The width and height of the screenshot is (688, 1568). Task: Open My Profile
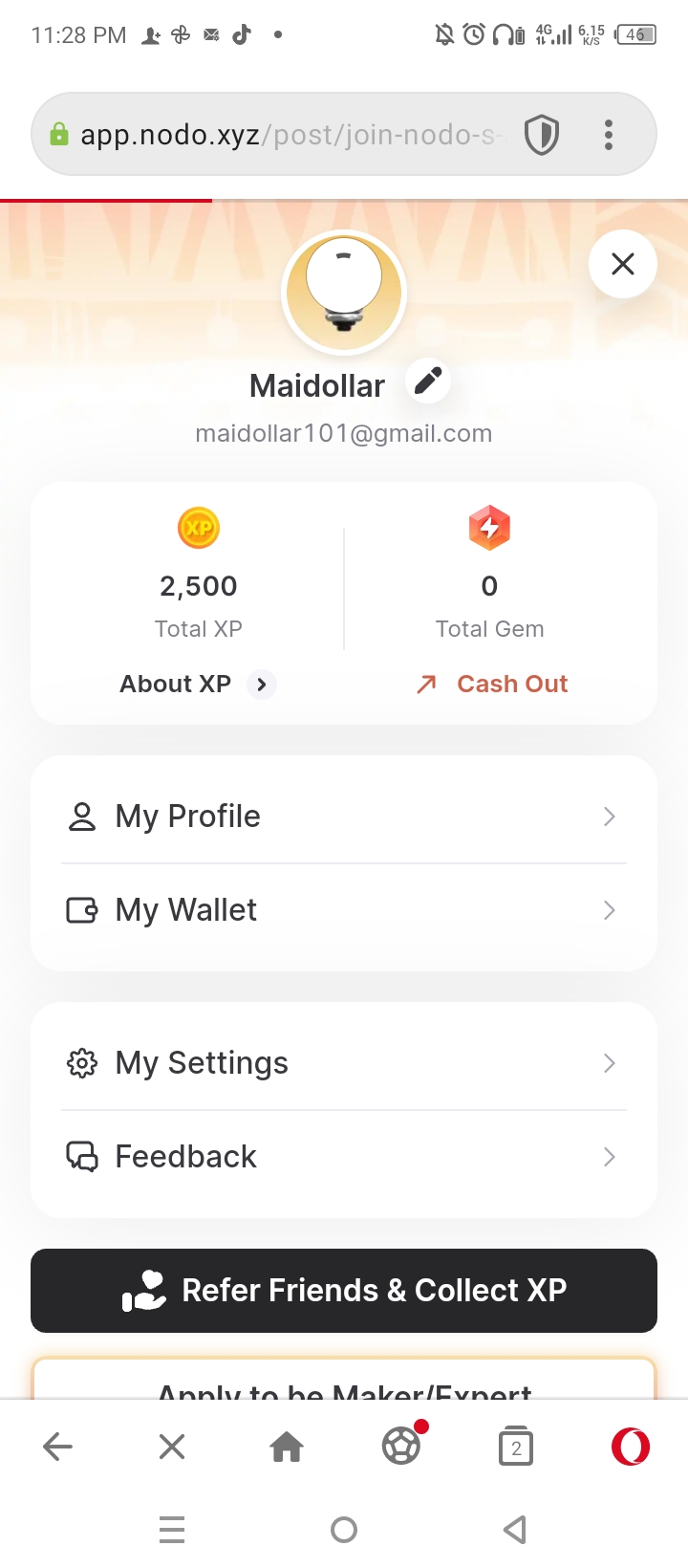[344, 817]
